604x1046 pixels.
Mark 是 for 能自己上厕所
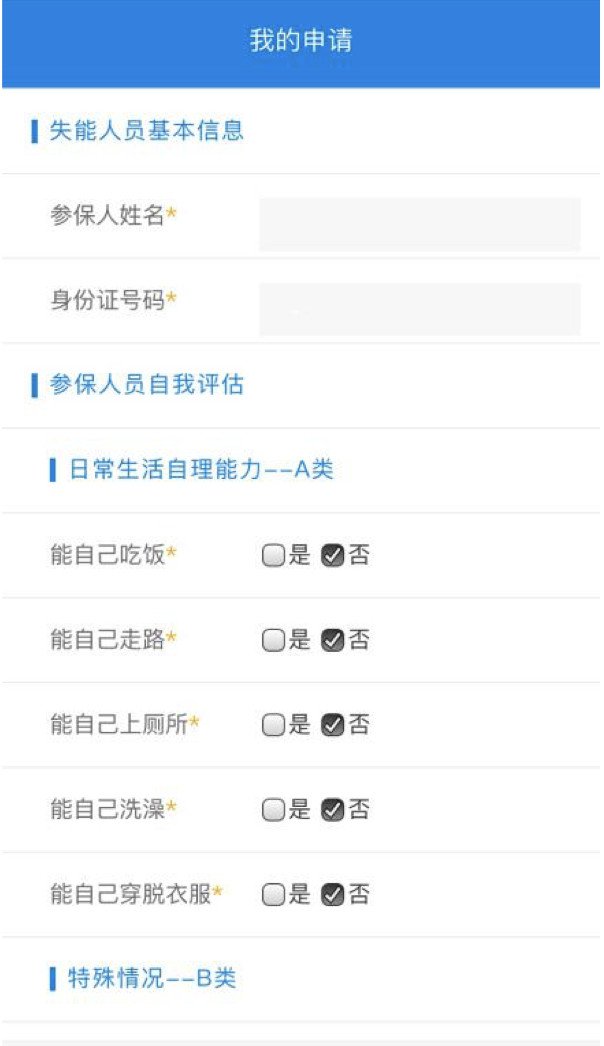[273, 726]
